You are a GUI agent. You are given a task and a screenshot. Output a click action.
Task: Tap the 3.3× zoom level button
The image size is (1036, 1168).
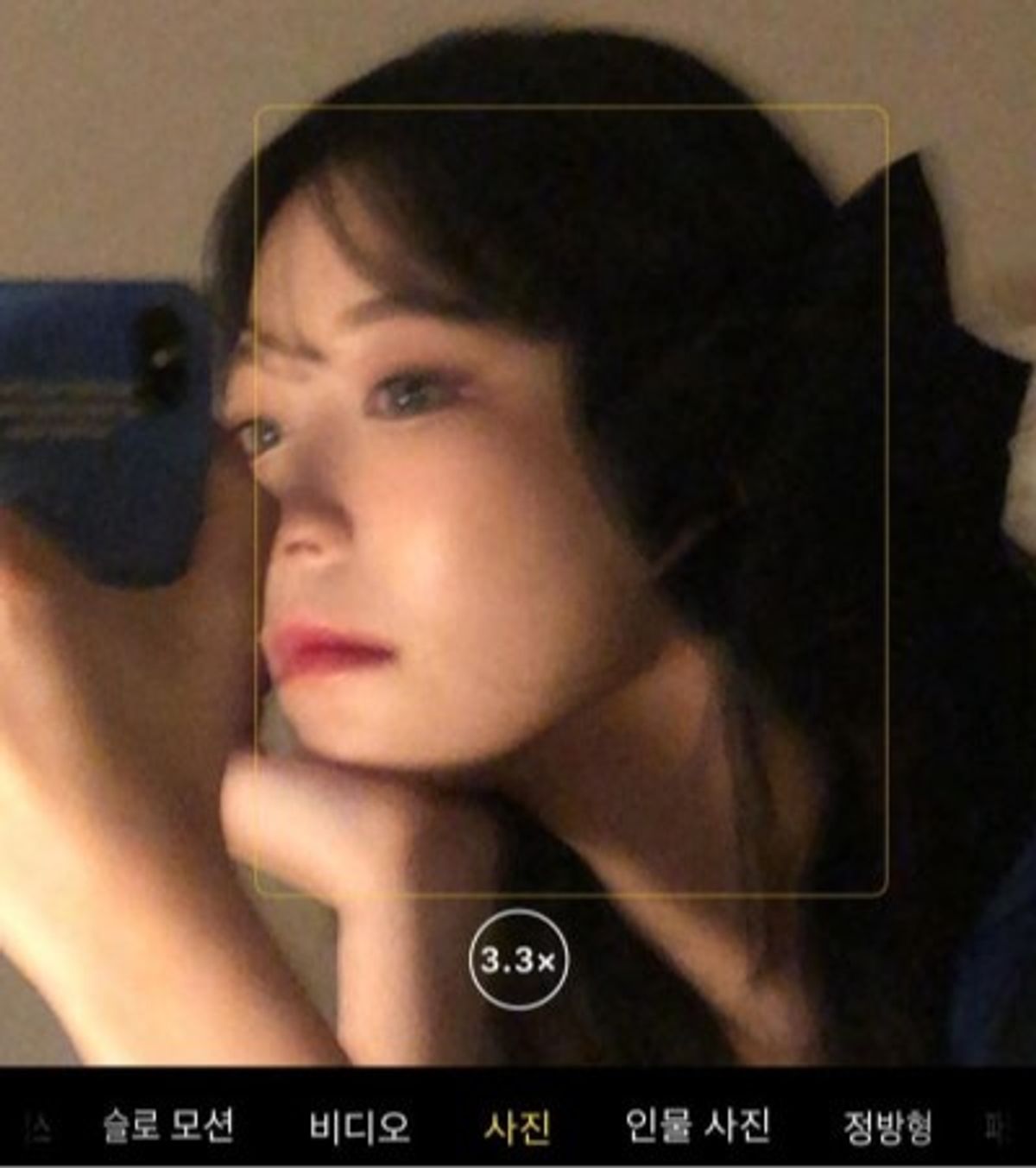pos(518,959)
